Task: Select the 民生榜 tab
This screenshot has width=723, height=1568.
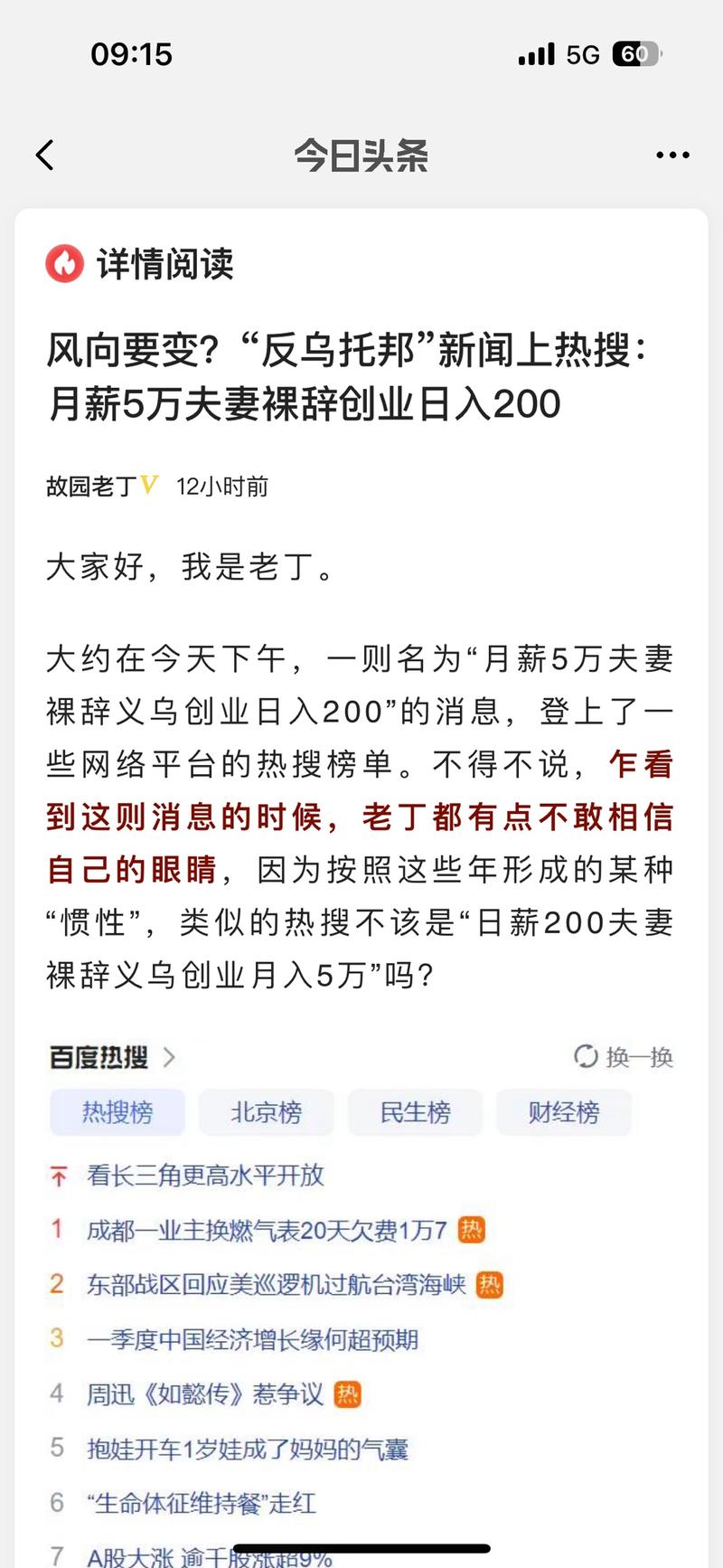Action: 415,1112
